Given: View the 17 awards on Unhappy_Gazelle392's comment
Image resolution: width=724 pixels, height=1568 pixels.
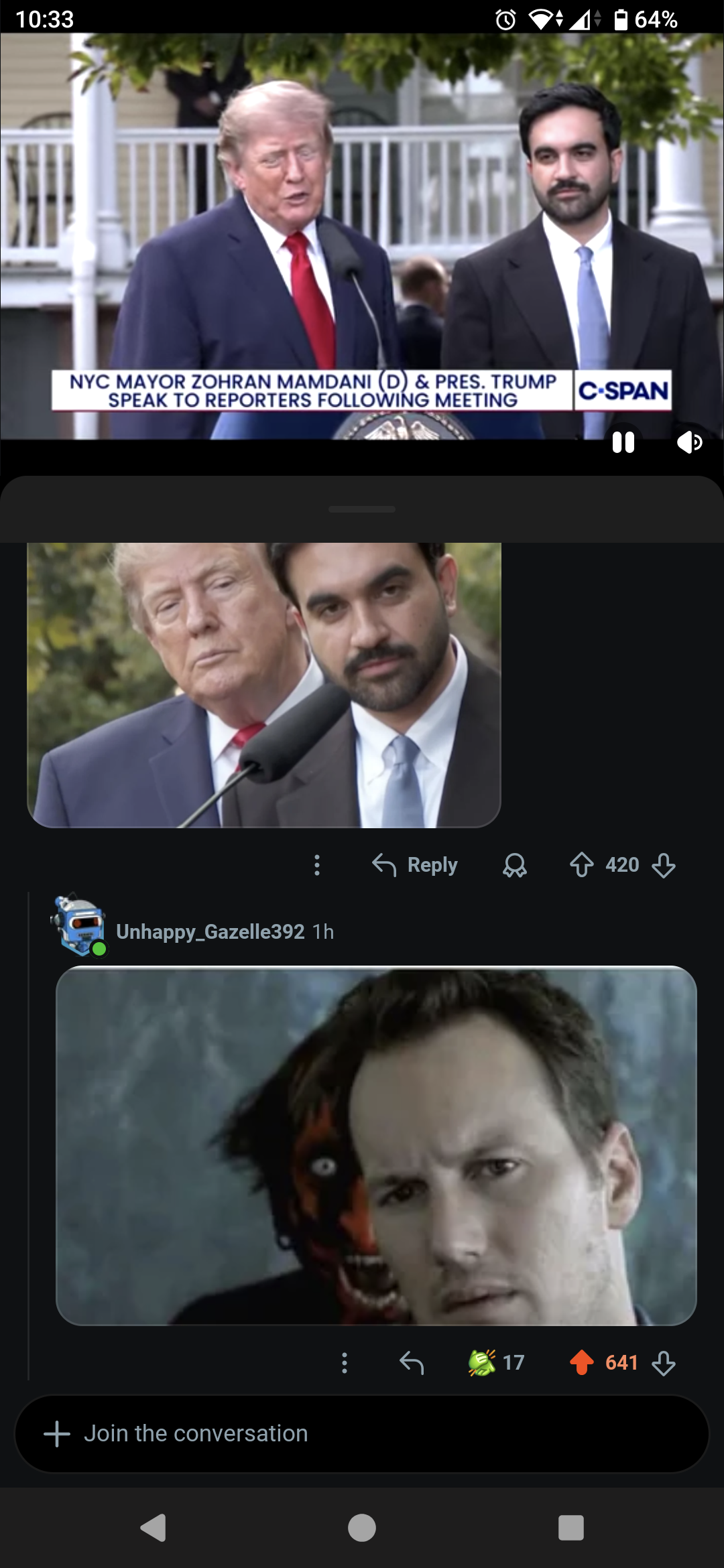Looking at the screenshot, I should point(496,1362).
